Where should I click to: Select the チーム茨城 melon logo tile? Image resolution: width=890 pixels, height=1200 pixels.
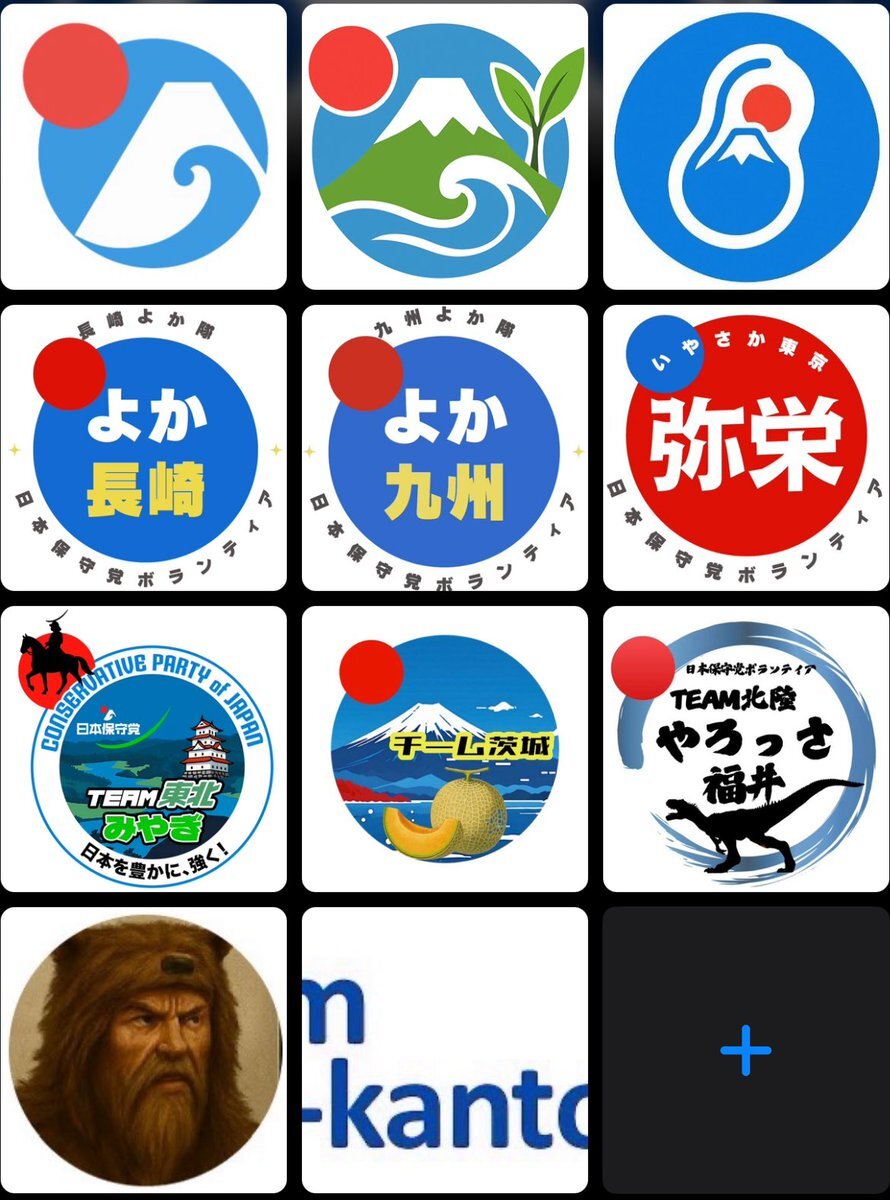pos(445,749)
